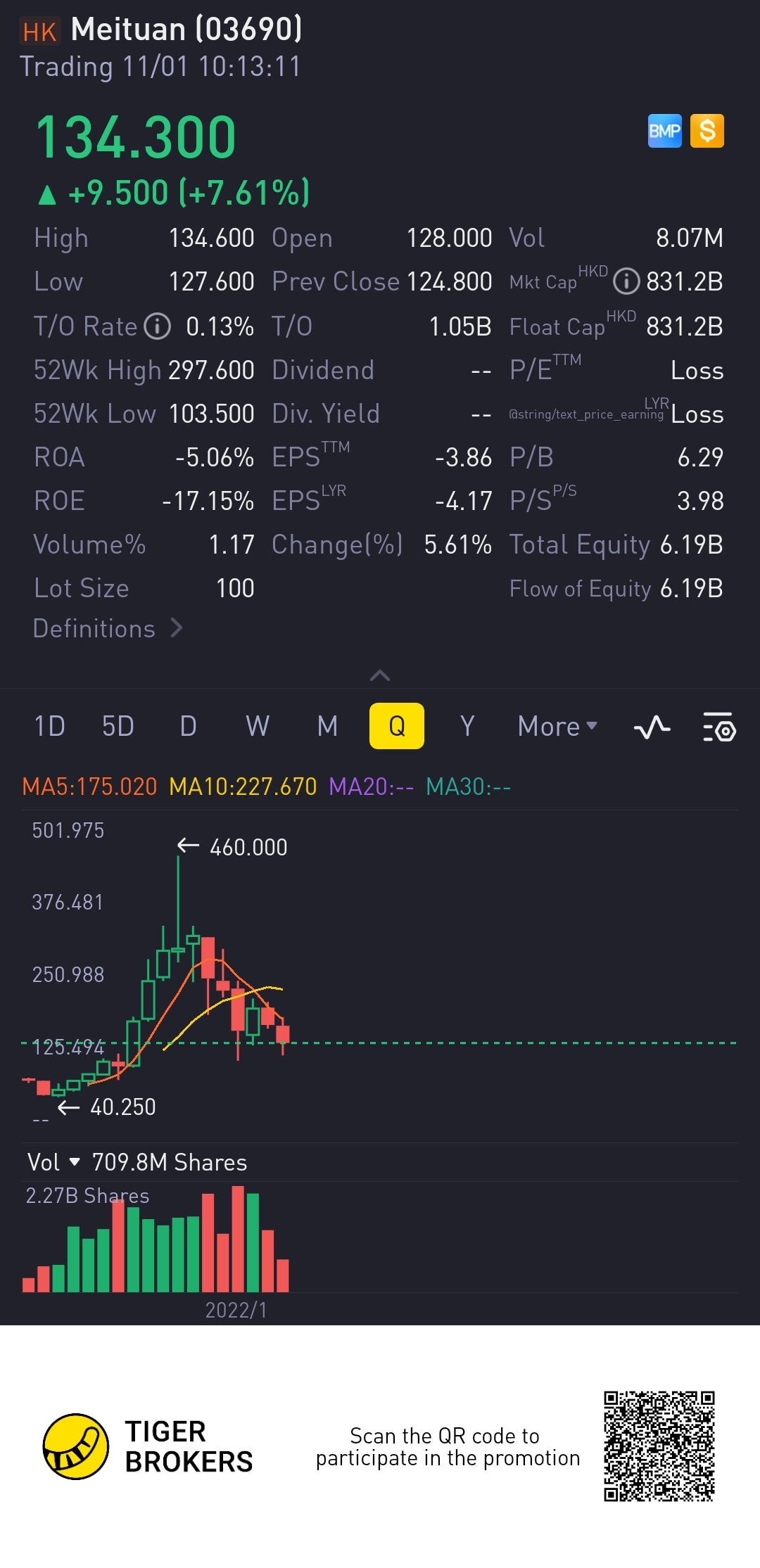This screenshot has width=760, height=1568.
Task: Open the chart settings icon
Action: pyautogui.click(x=718, y=727)
